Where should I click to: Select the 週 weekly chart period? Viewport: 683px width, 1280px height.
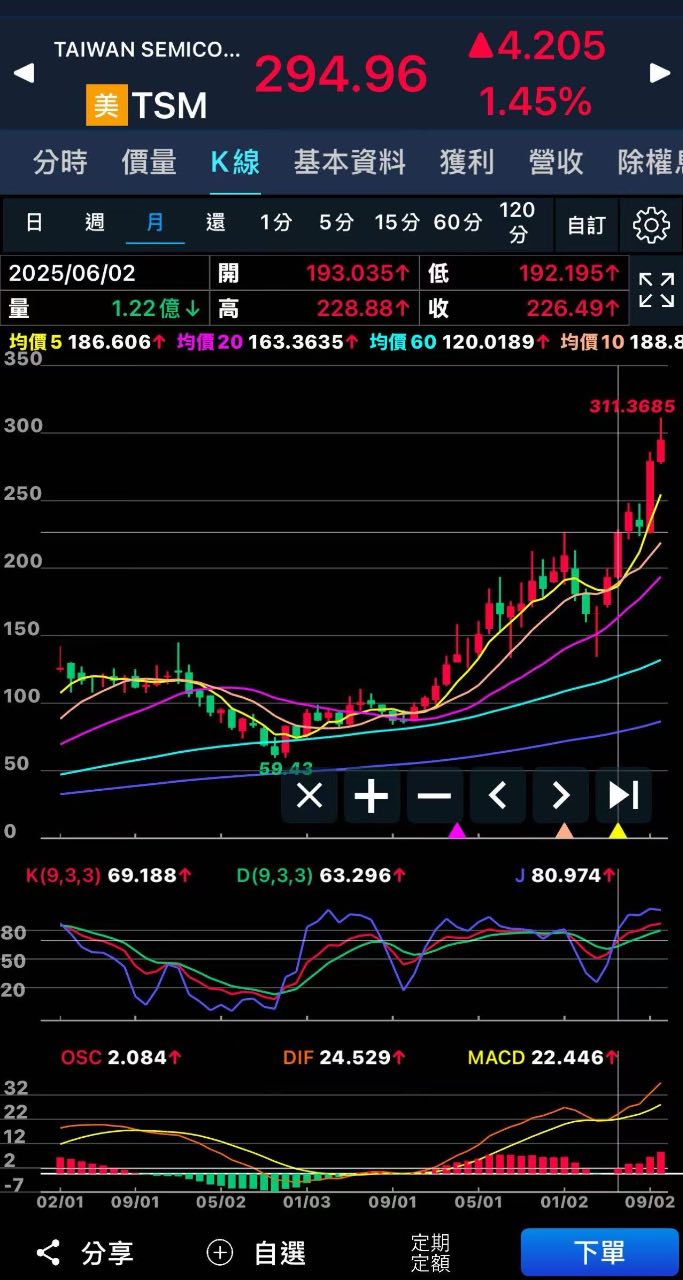[94, 223]
